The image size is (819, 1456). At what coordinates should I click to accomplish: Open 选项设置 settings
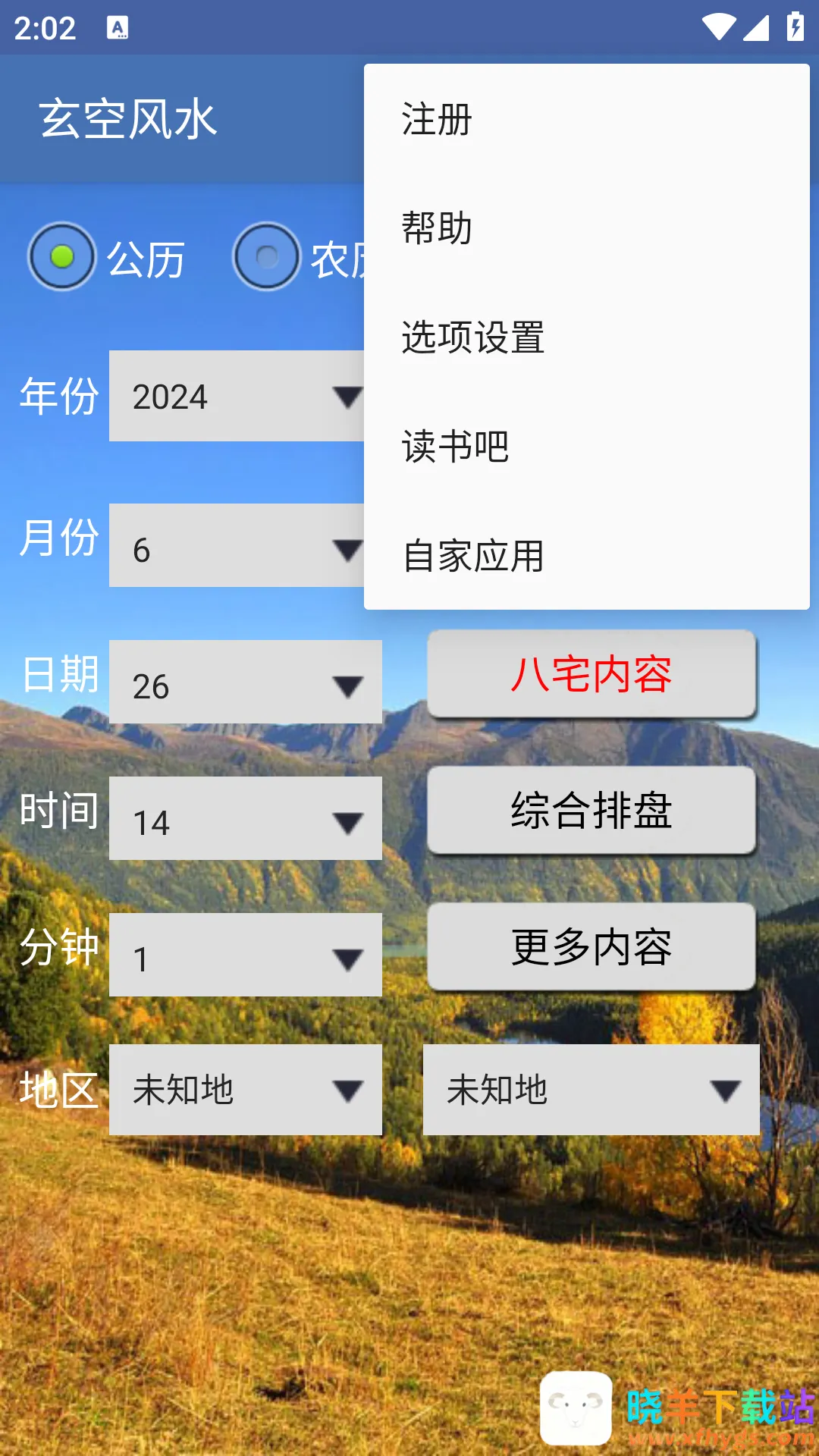coord(585,337)
